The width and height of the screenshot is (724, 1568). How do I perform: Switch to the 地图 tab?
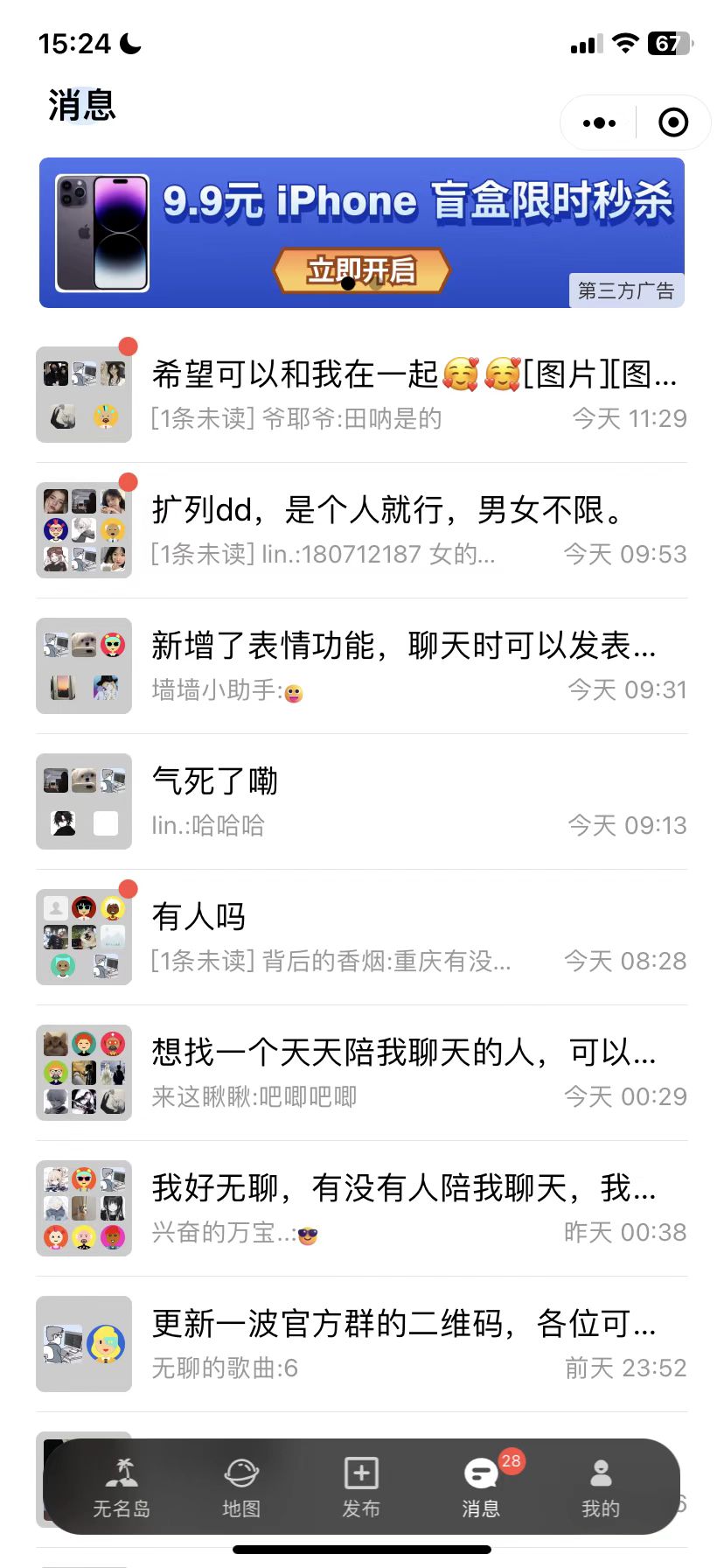[x=241, y=1487]
